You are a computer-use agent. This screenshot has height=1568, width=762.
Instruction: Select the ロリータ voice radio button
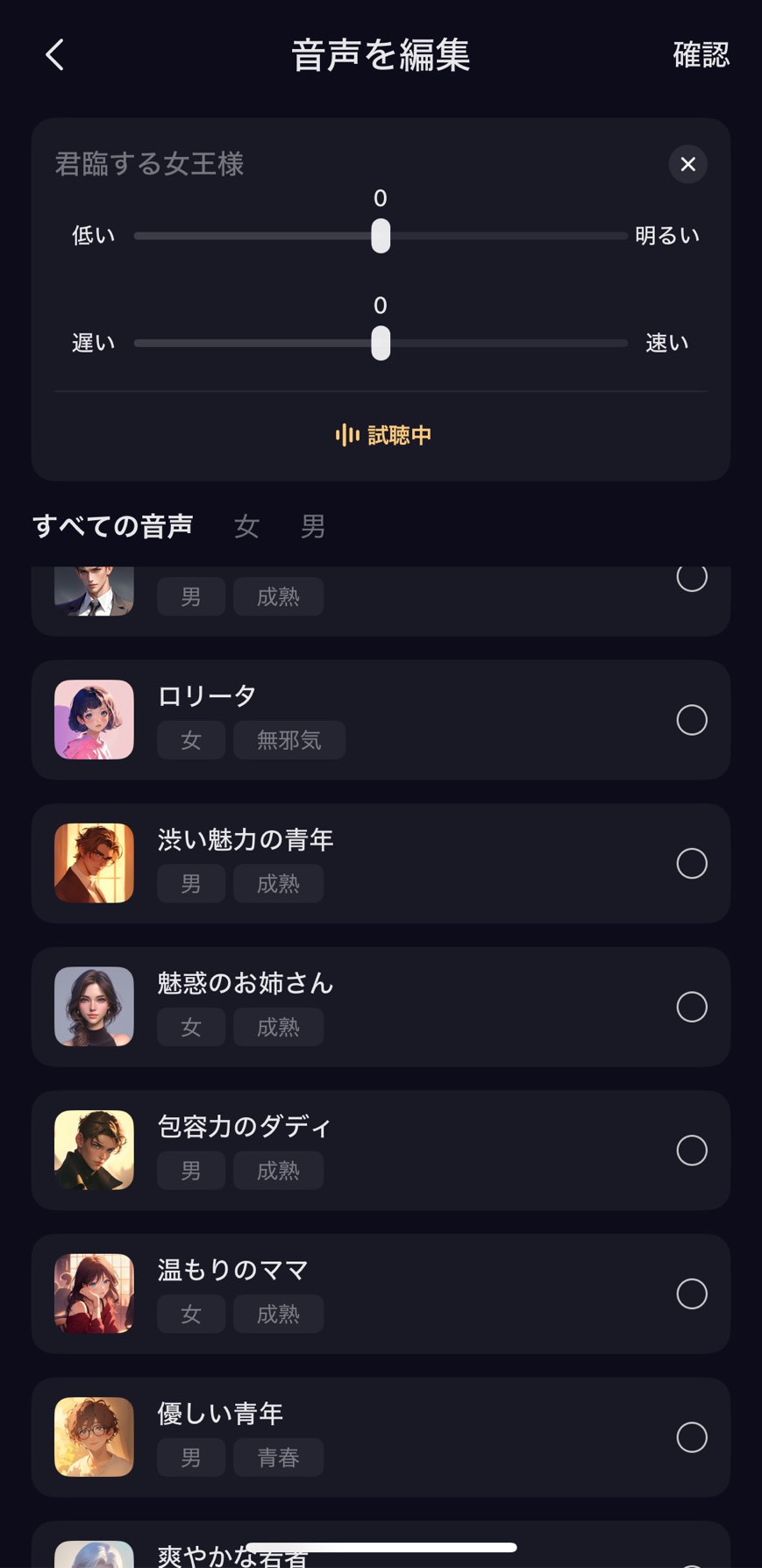[692, 719]
